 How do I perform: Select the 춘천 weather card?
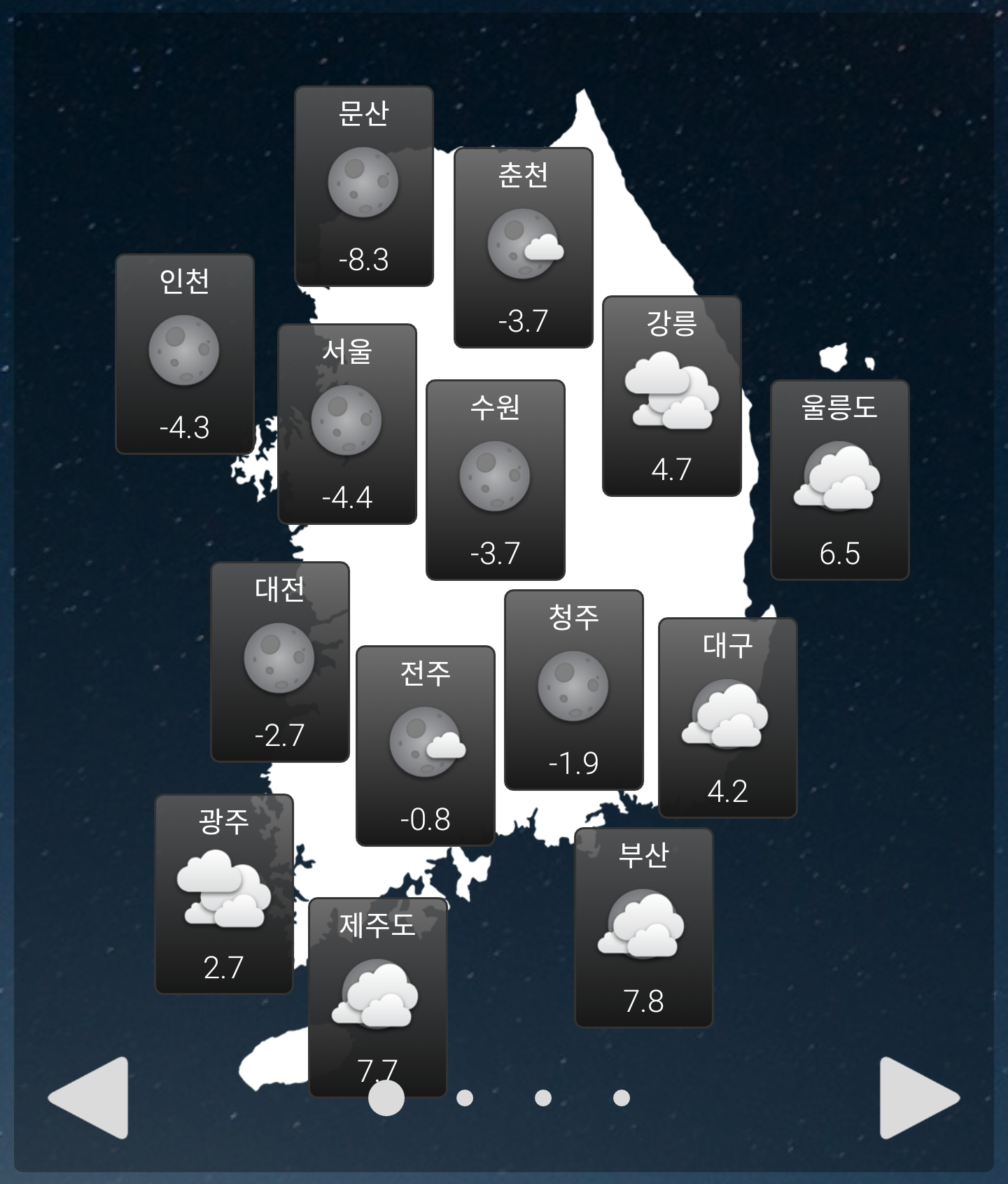[x=524, y=247]
